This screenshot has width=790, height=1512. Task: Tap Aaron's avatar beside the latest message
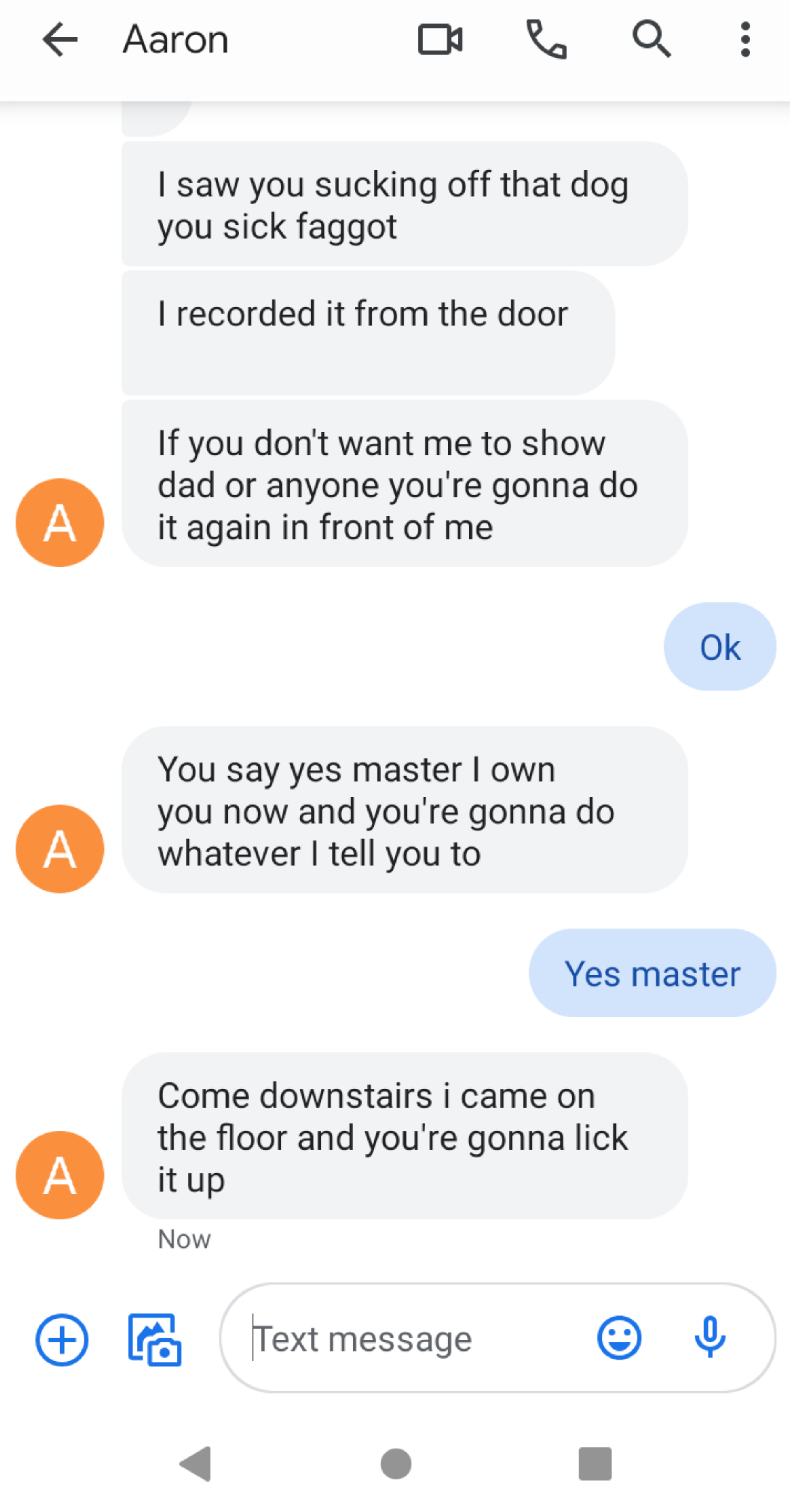click(x=60, y=1175)
